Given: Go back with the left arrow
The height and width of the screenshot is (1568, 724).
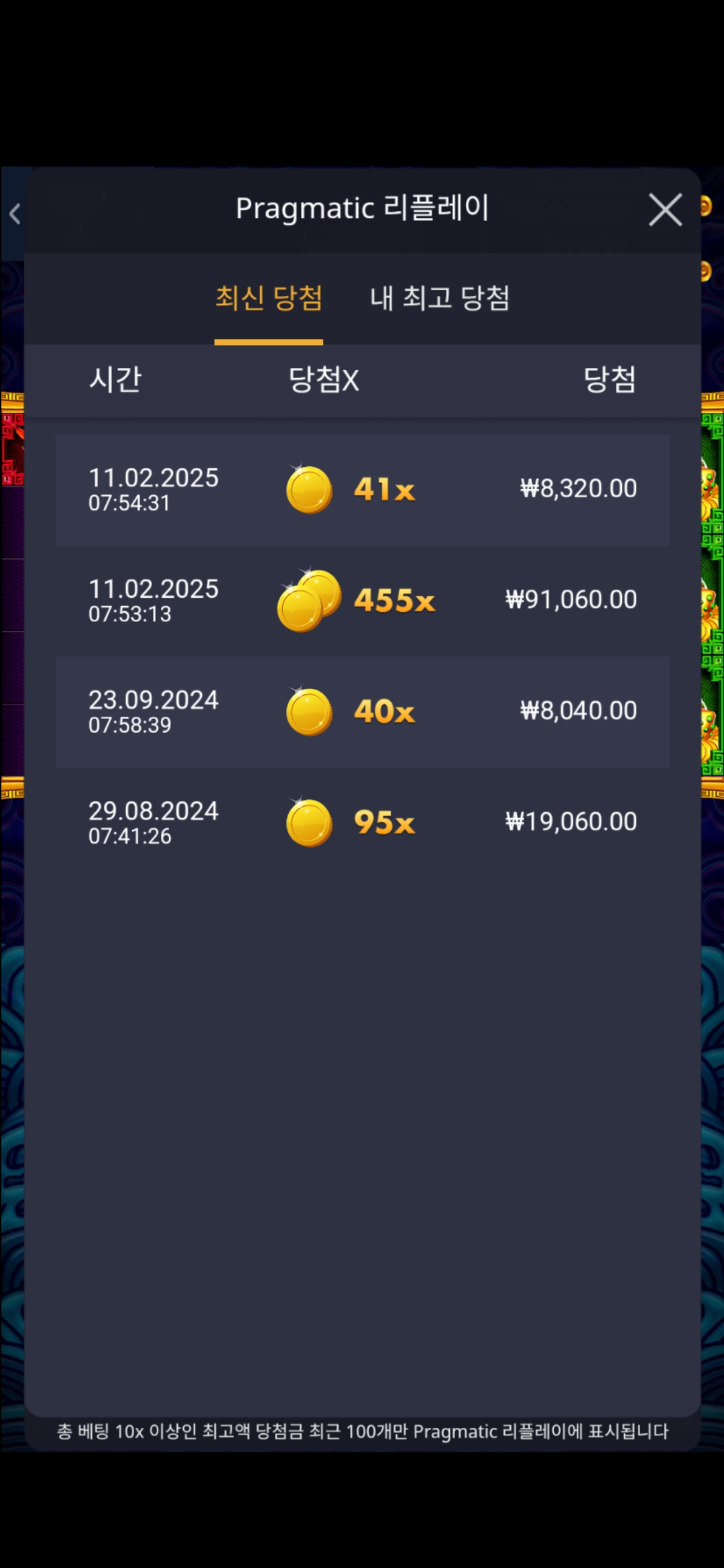Looking at the screenshot, I should [x=15, y=214].
